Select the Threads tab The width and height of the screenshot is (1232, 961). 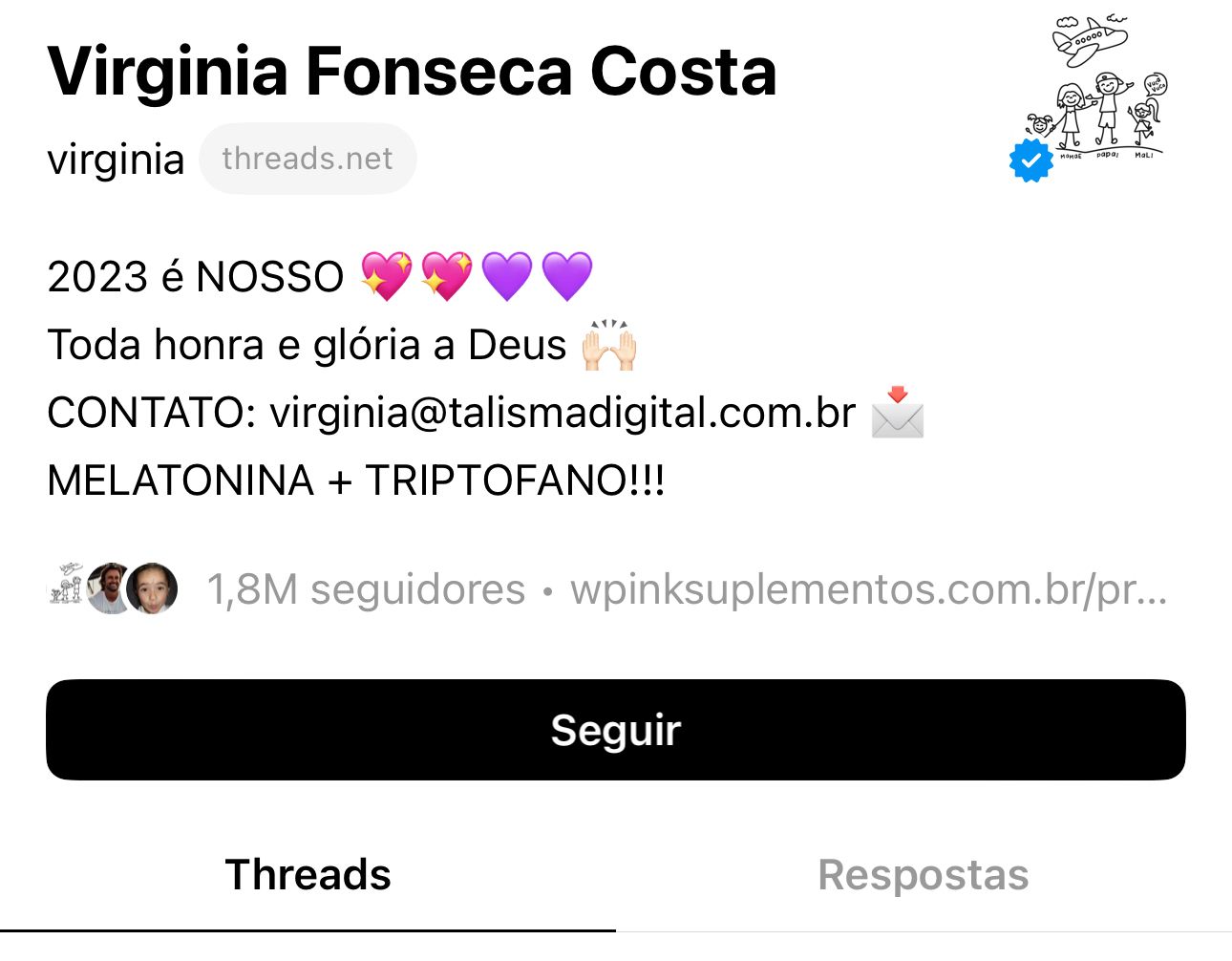pyautogui.click(x=308, y=875)
